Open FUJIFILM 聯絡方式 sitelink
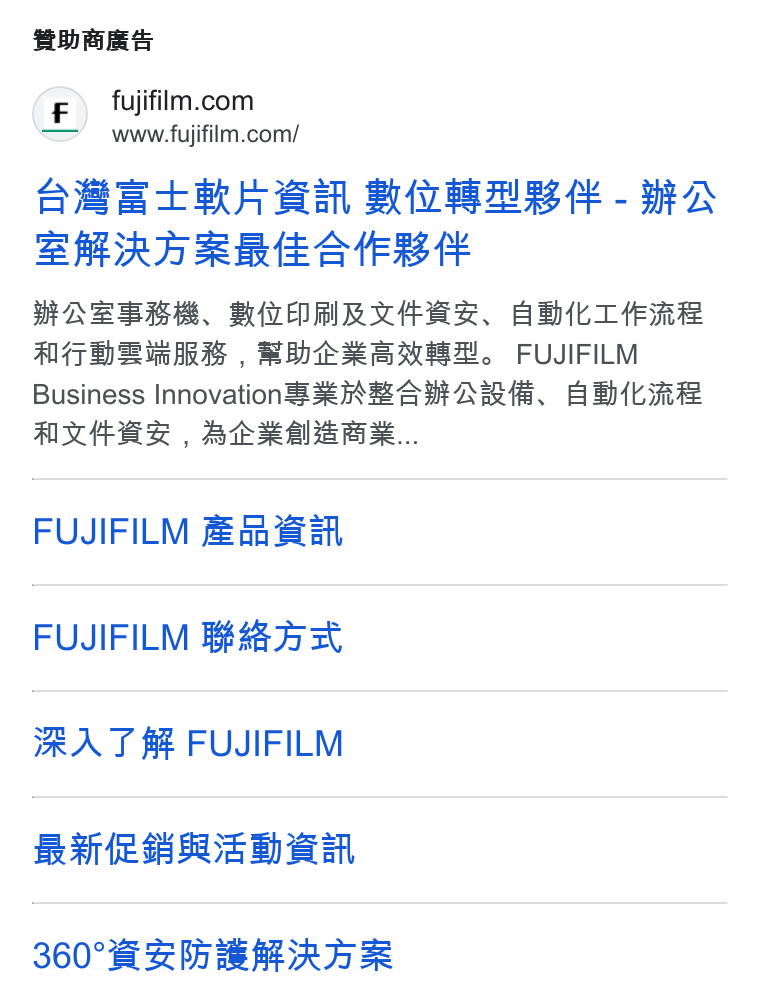This screenshot has width=760, height=1008. coord(188,638)
